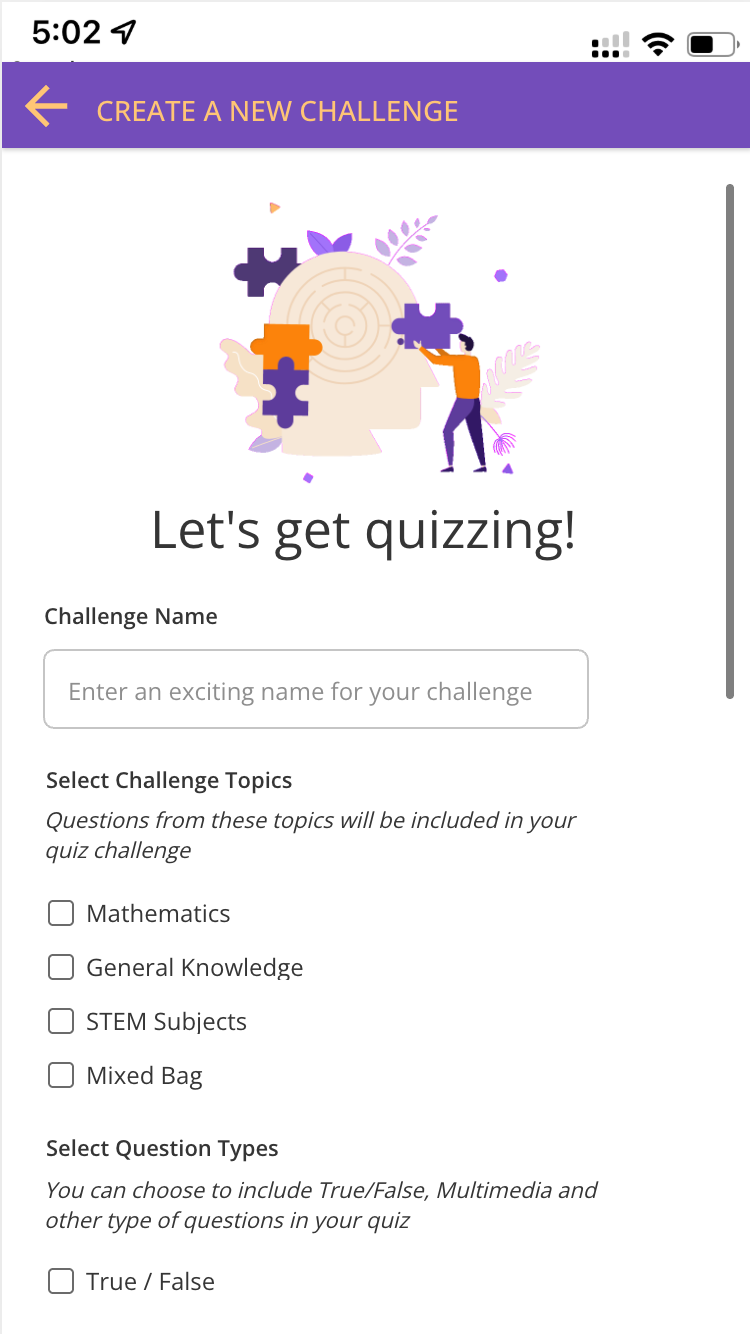The width and height of the screenshot is (750, 1334).
Task: Tap the Let's get quizzing! heading
Action: [364, 531]
